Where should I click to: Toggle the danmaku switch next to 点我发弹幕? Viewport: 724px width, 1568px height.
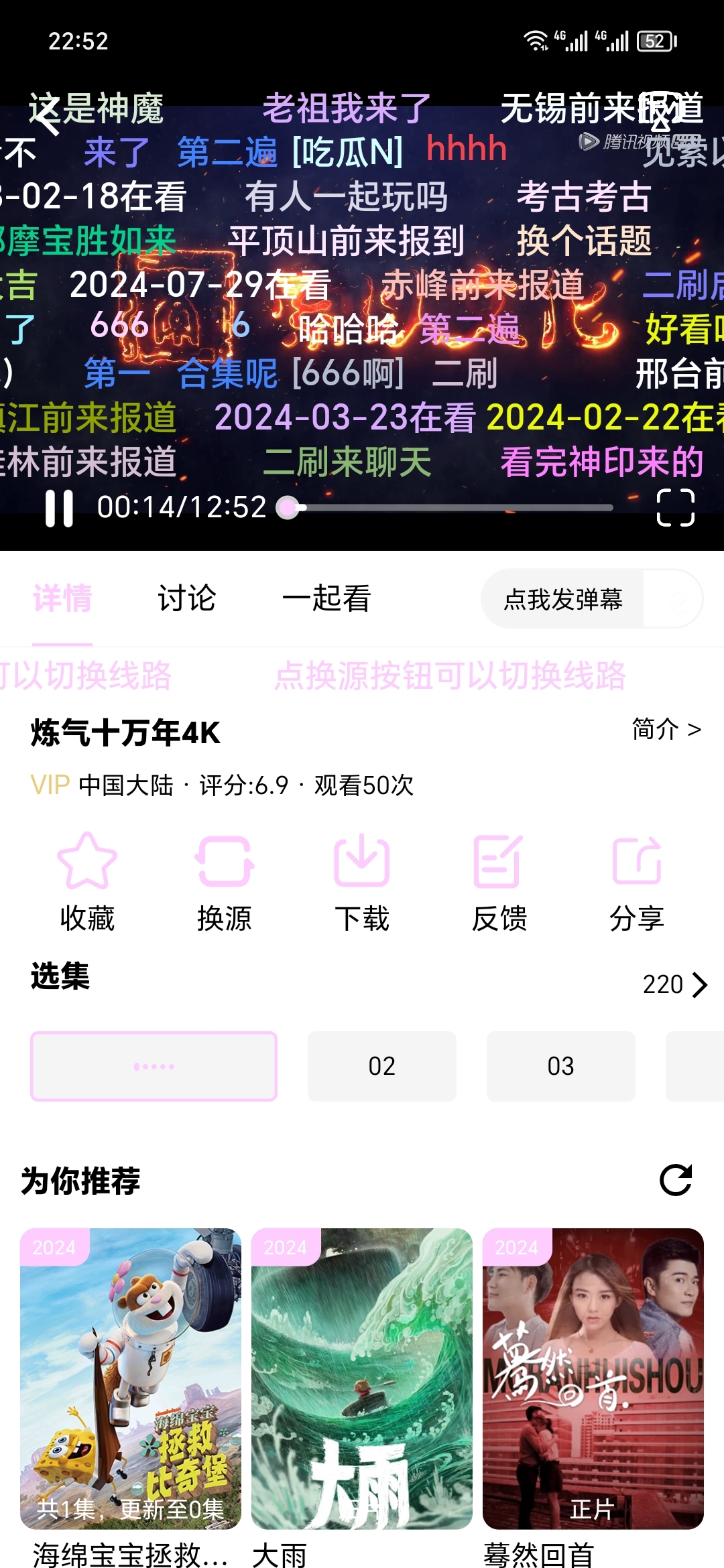pyautogui.click(x=674, y=599)
